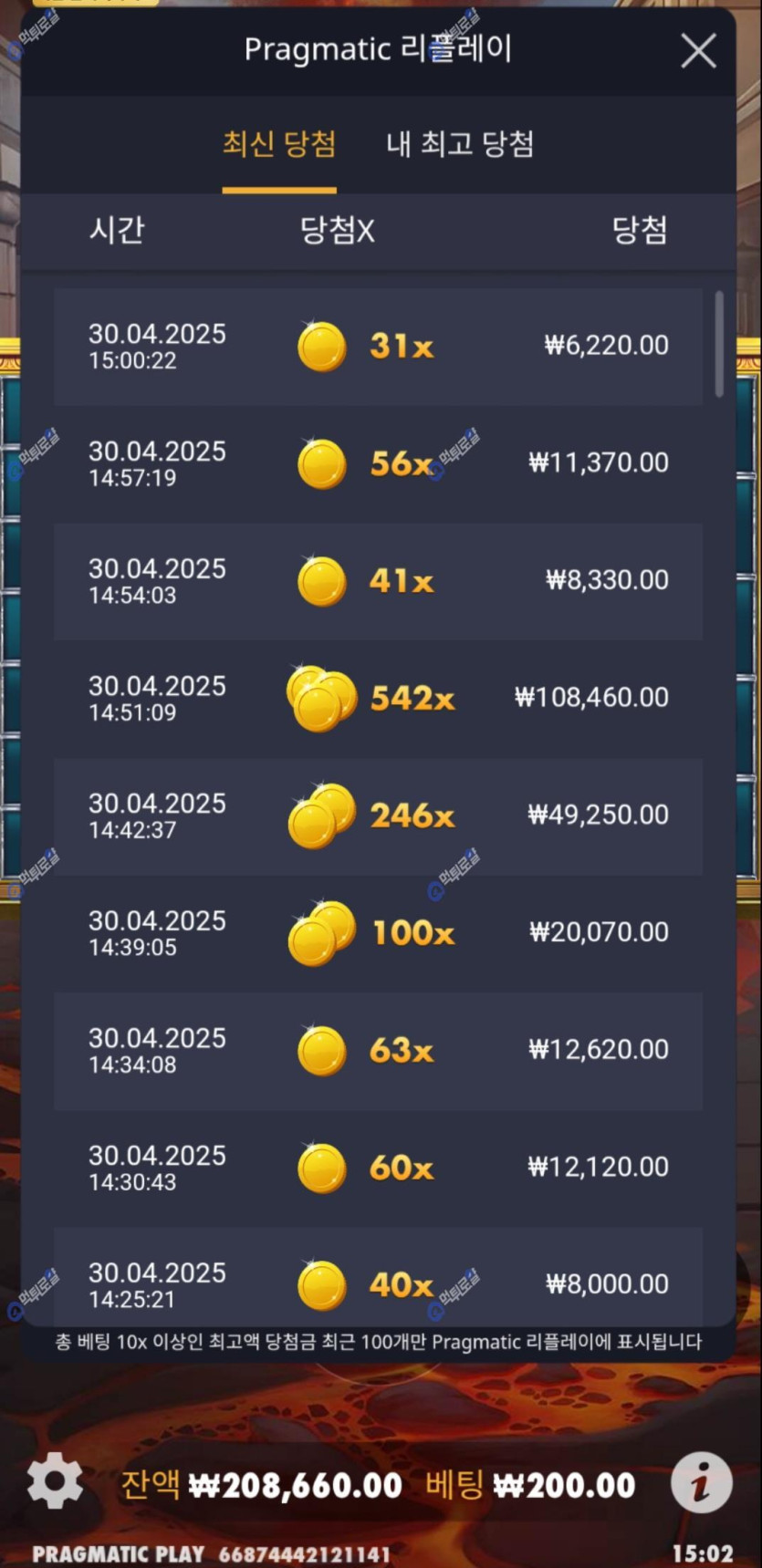Open the 31x replay from 15:00:22
Viewport: 762px width, 1568px height.
(x=378, y=347)
